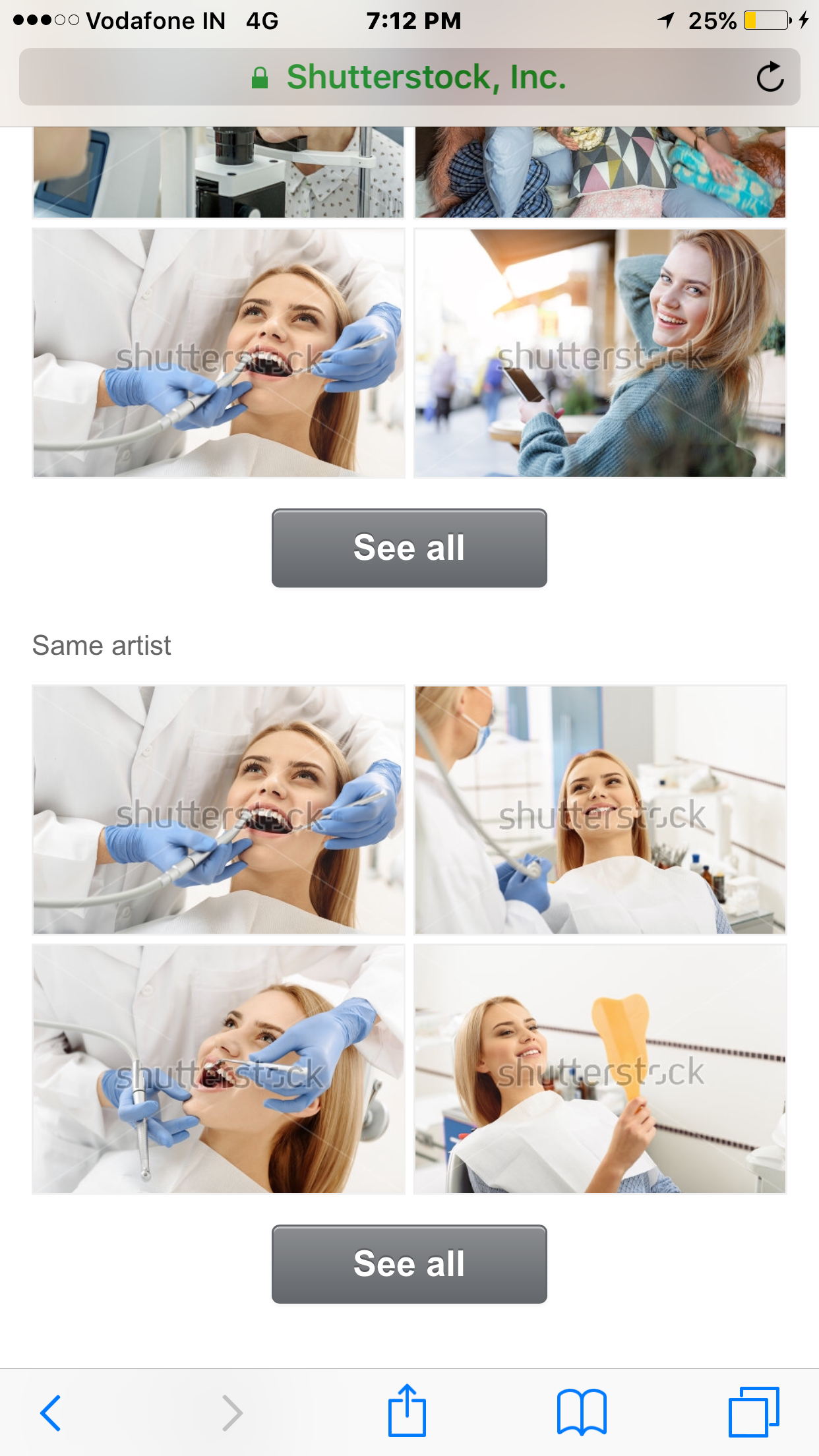Tap See all under Same artist photos
Screen dimensions: 819x1456
pos(409,1264)
